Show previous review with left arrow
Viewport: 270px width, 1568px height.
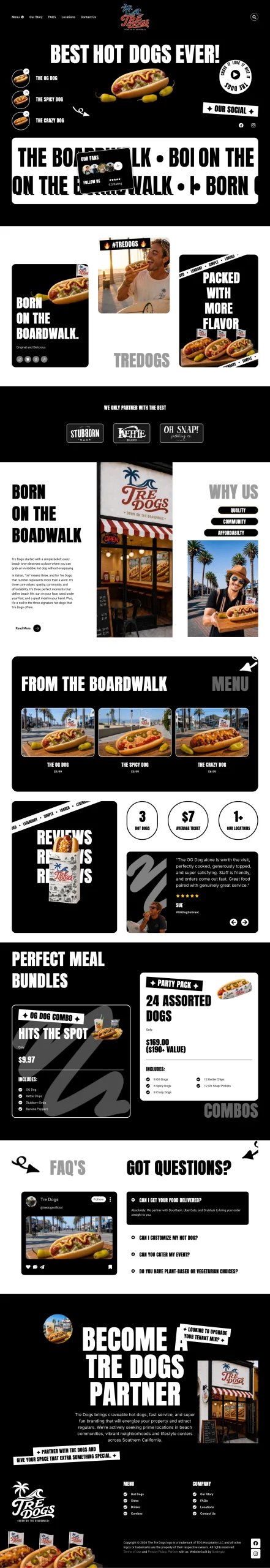(x=233, y=922)
